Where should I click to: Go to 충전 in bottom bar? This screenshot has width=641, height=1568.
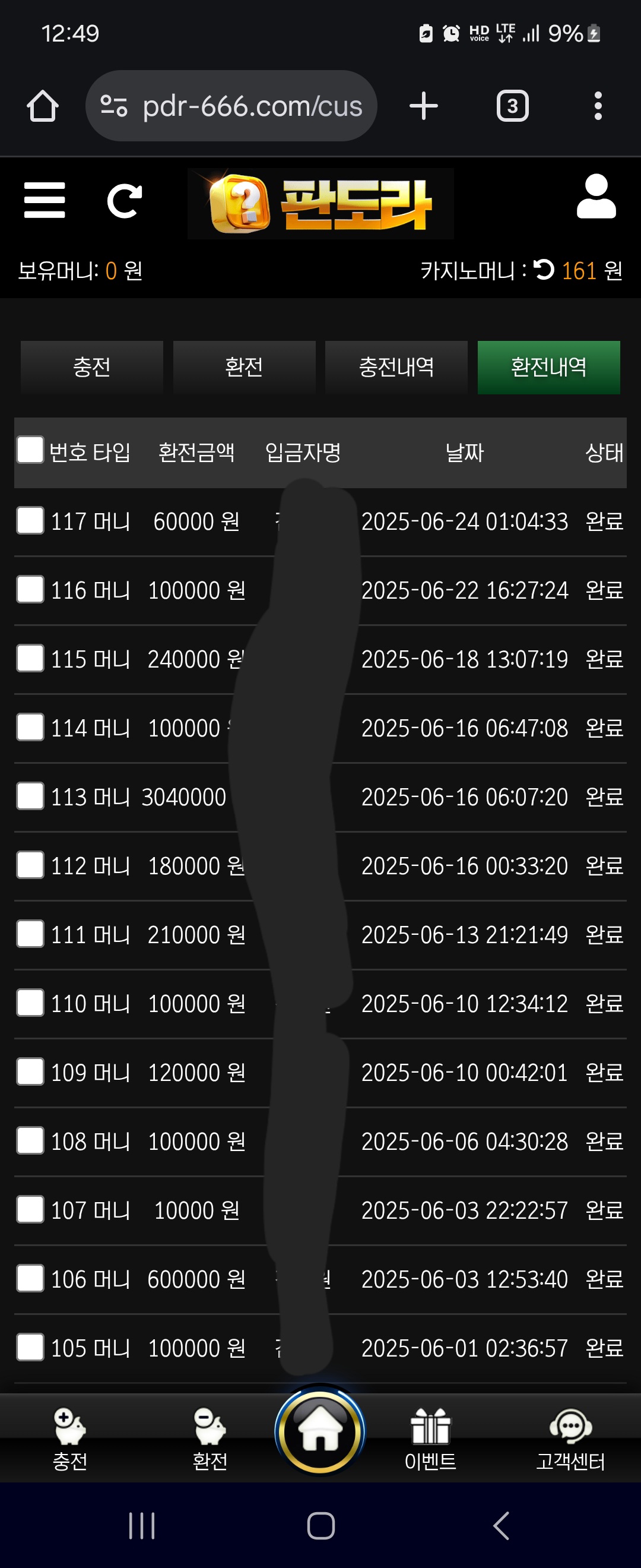click(70, 1440)
